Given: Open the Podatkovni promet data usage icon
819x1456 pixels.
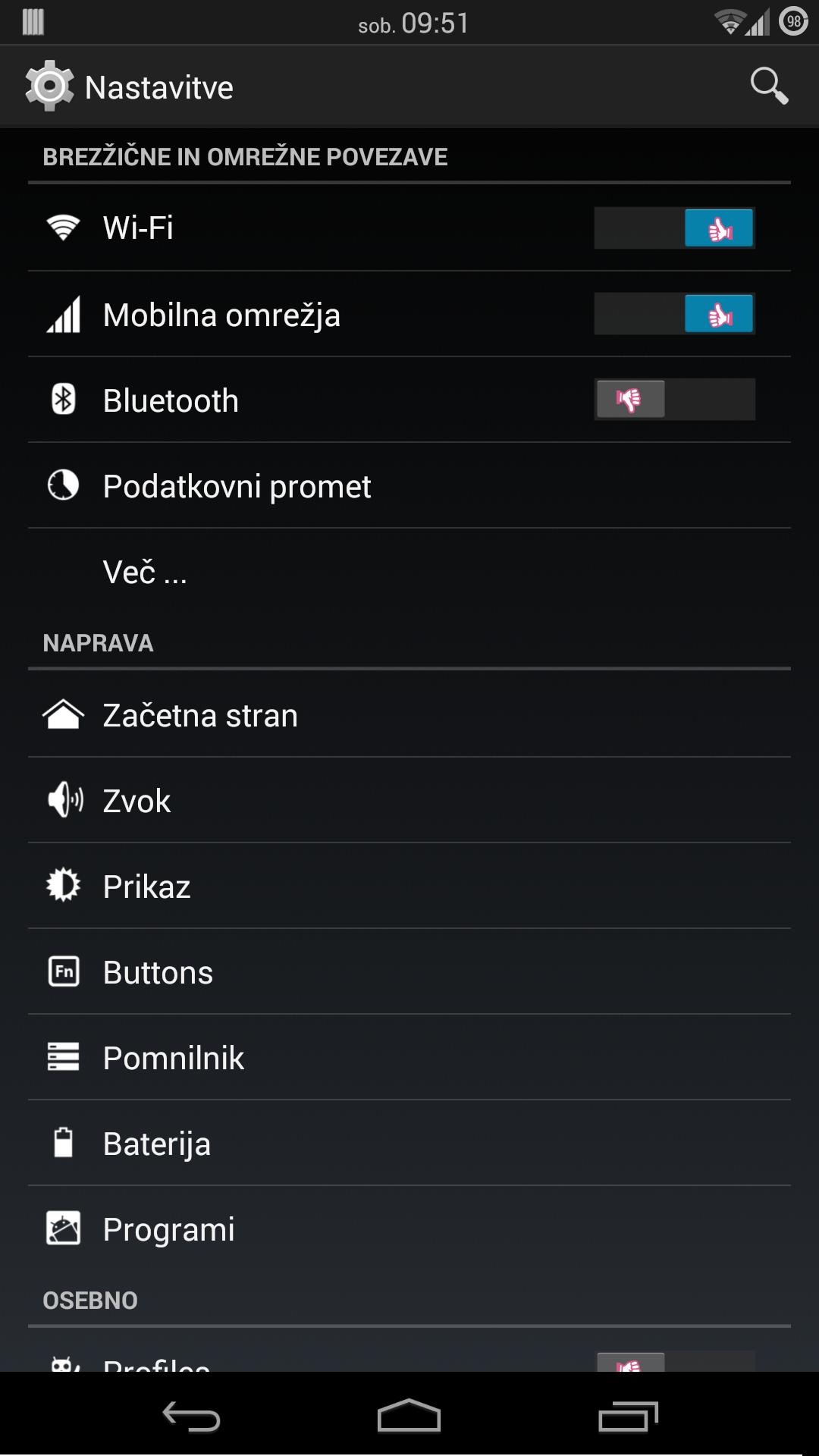Looking at the screenshot, I should [x=64, y=485].
